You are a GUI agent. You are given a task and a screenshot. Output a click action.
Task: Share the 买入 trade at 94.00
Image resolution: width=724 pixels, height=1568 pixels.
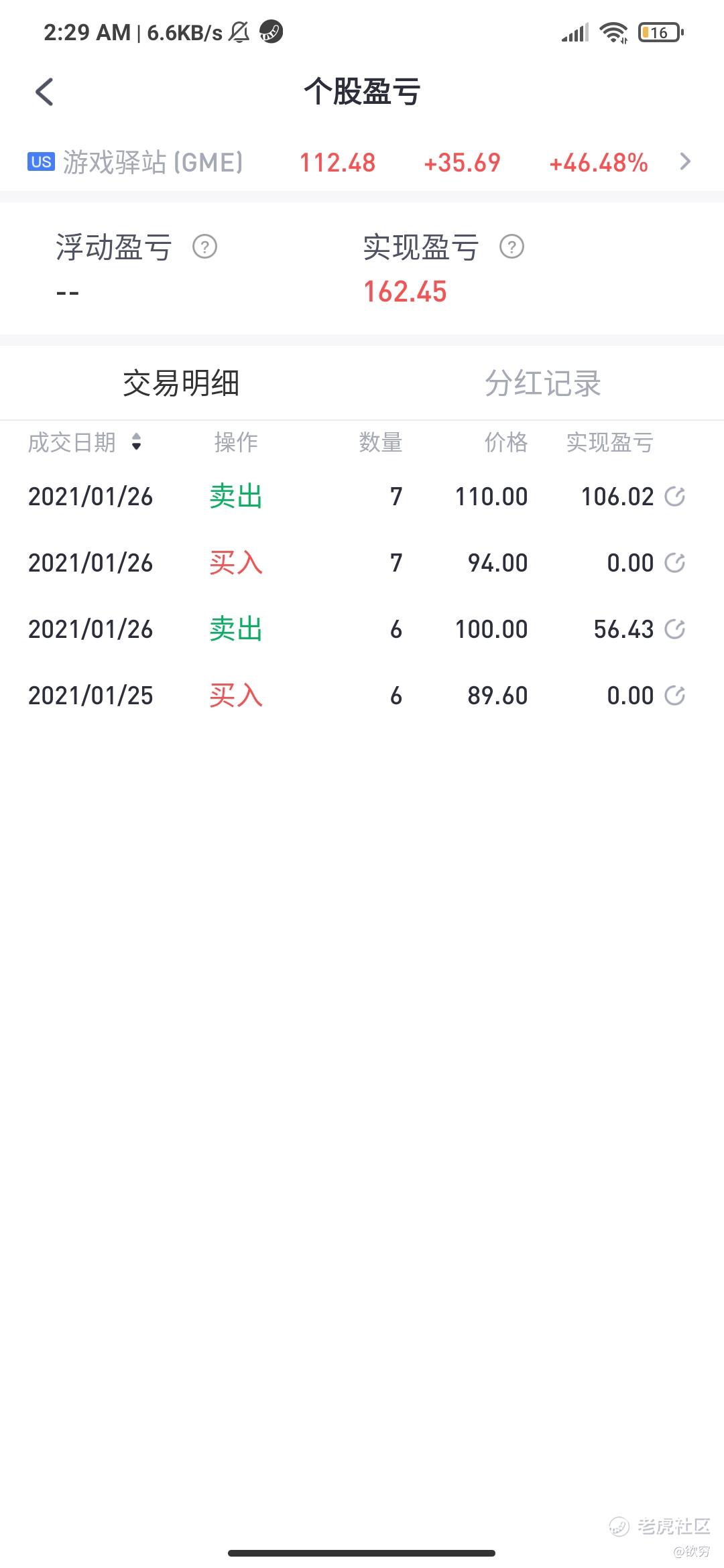tap(674, 563)
